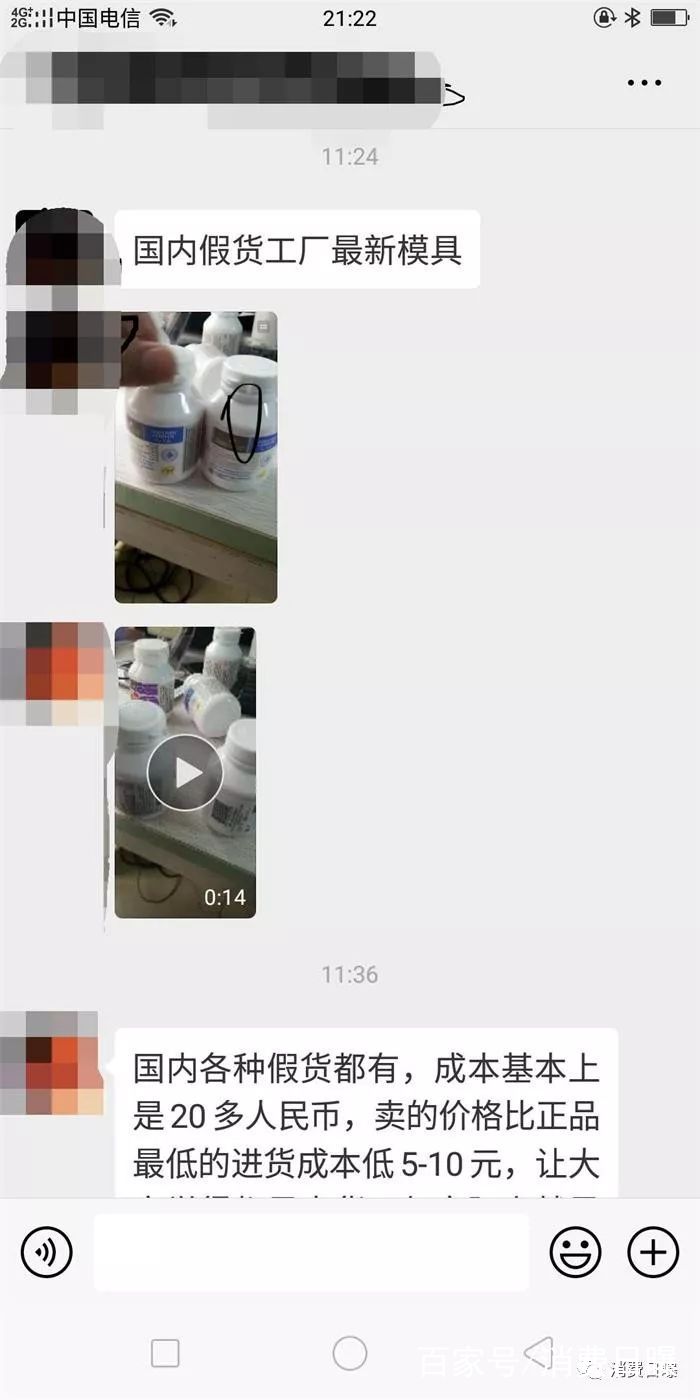Play the 0:14 video message
The width and height of the screenshot is (700, 1400).
coord(185,772)
